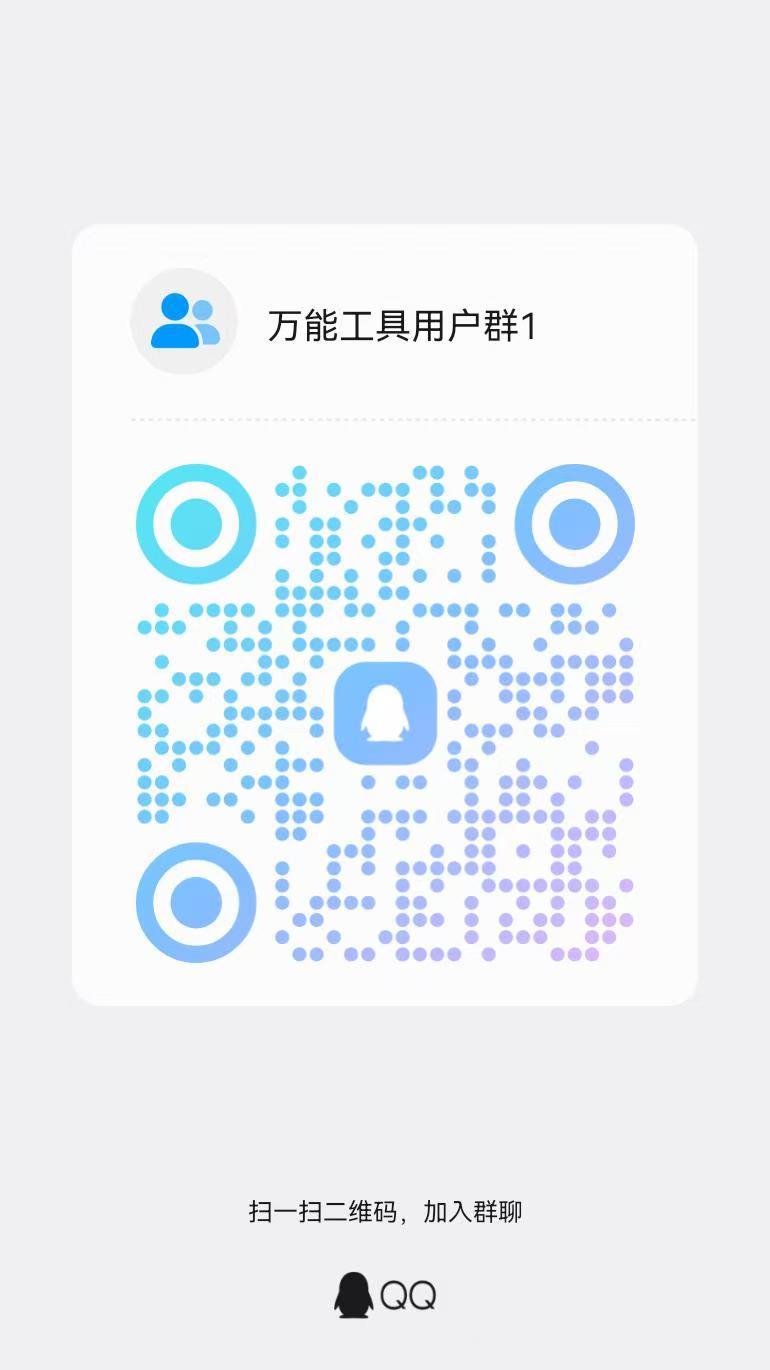The width and height of the screenshot is (770, 1370).
Task: Click the top-right QR finder pattern
Action: pyautogui.click(x=575, y=522)
